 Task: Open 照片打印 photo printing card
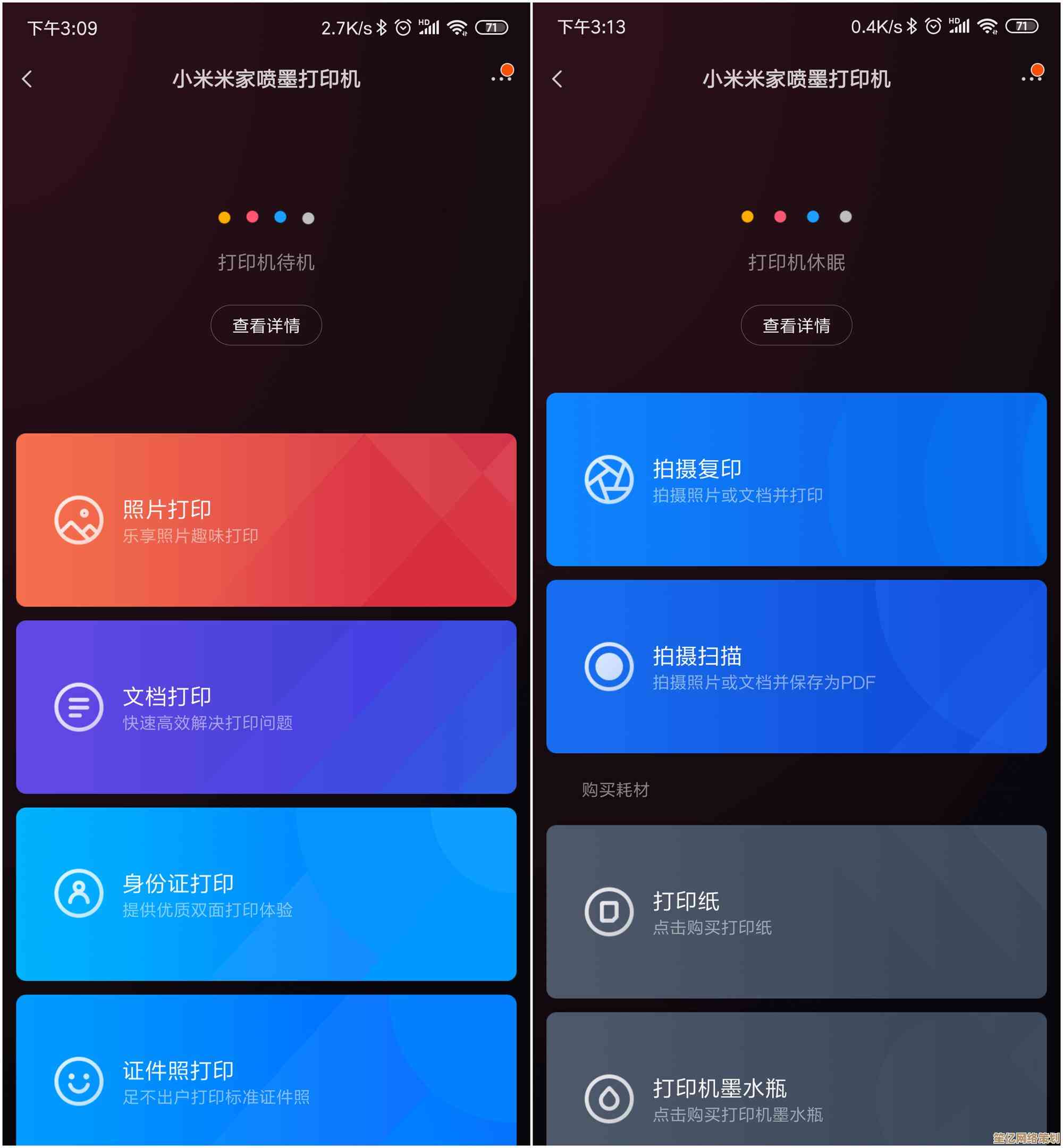tap(266, 520)
